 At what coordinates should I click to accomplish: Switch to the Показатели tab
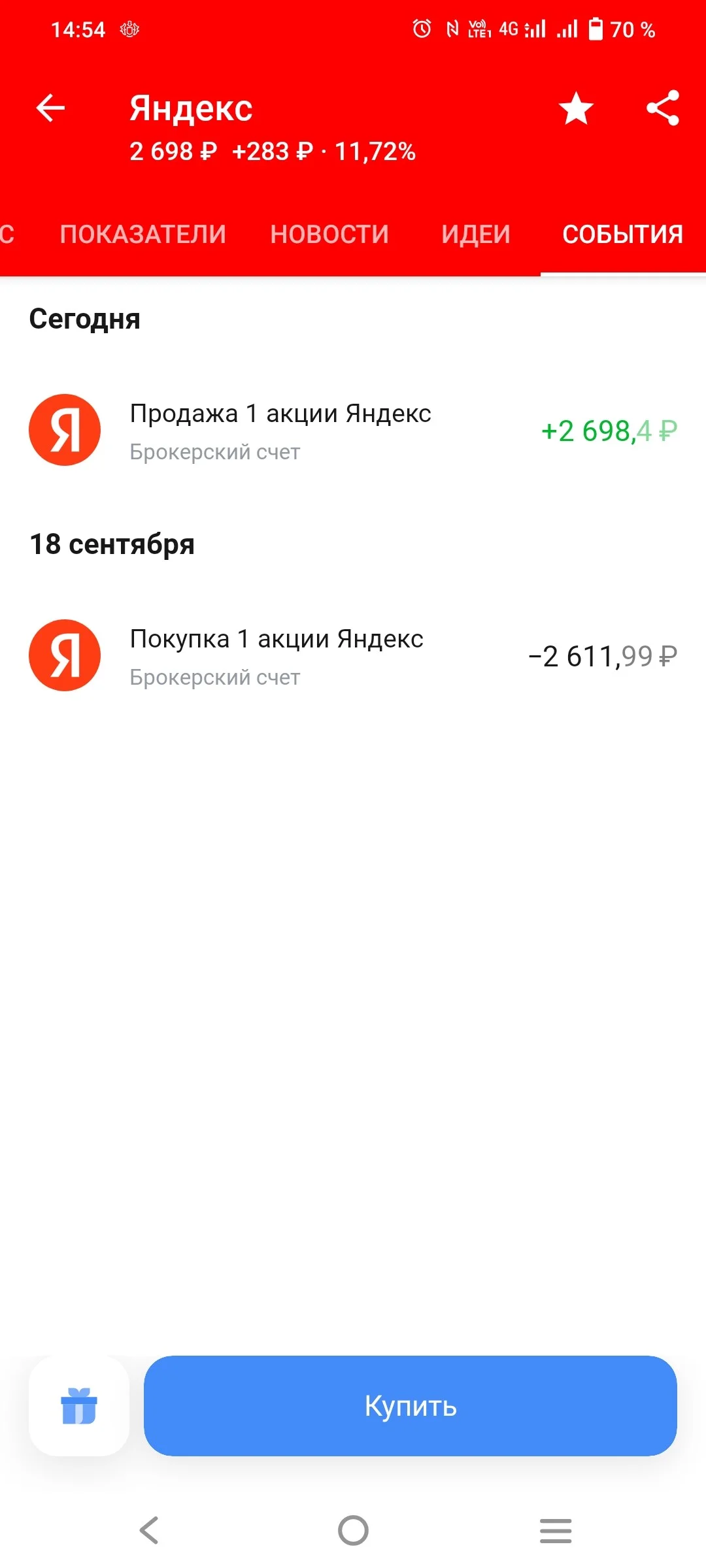point(143,234)
